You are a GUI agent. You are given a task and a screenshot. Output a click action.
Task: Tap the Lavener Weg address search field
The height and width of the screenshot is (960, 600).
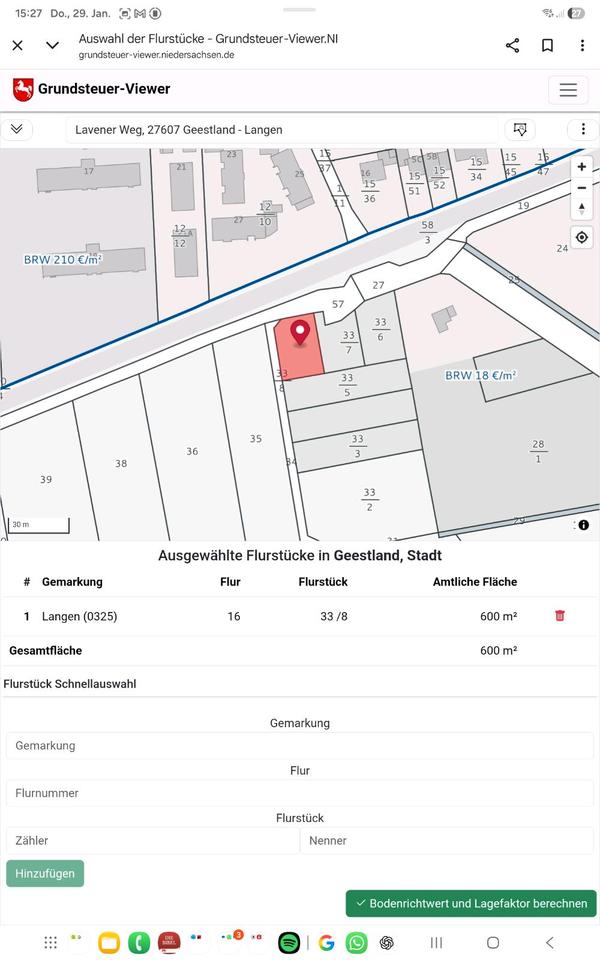280,130
